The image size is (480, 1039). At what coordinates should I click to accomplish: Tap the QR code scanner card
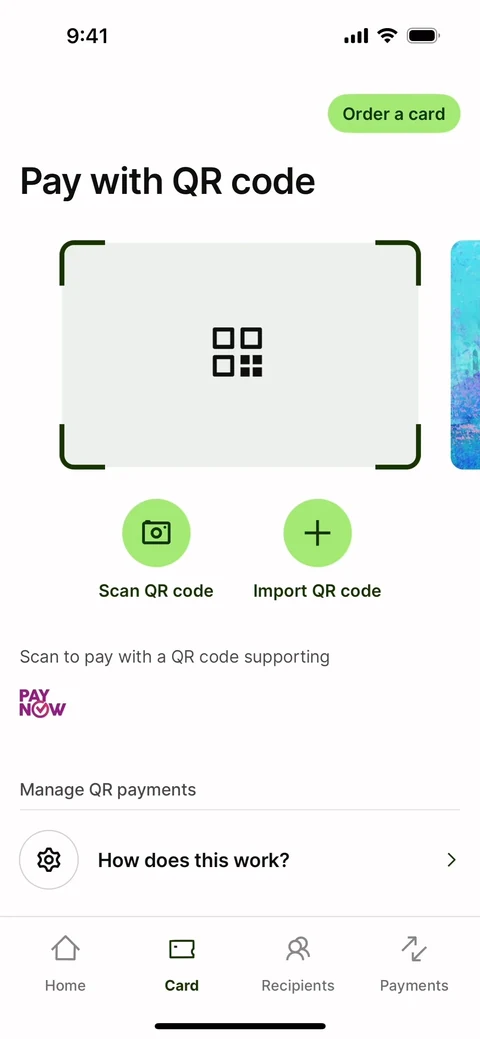pos(240,355)
